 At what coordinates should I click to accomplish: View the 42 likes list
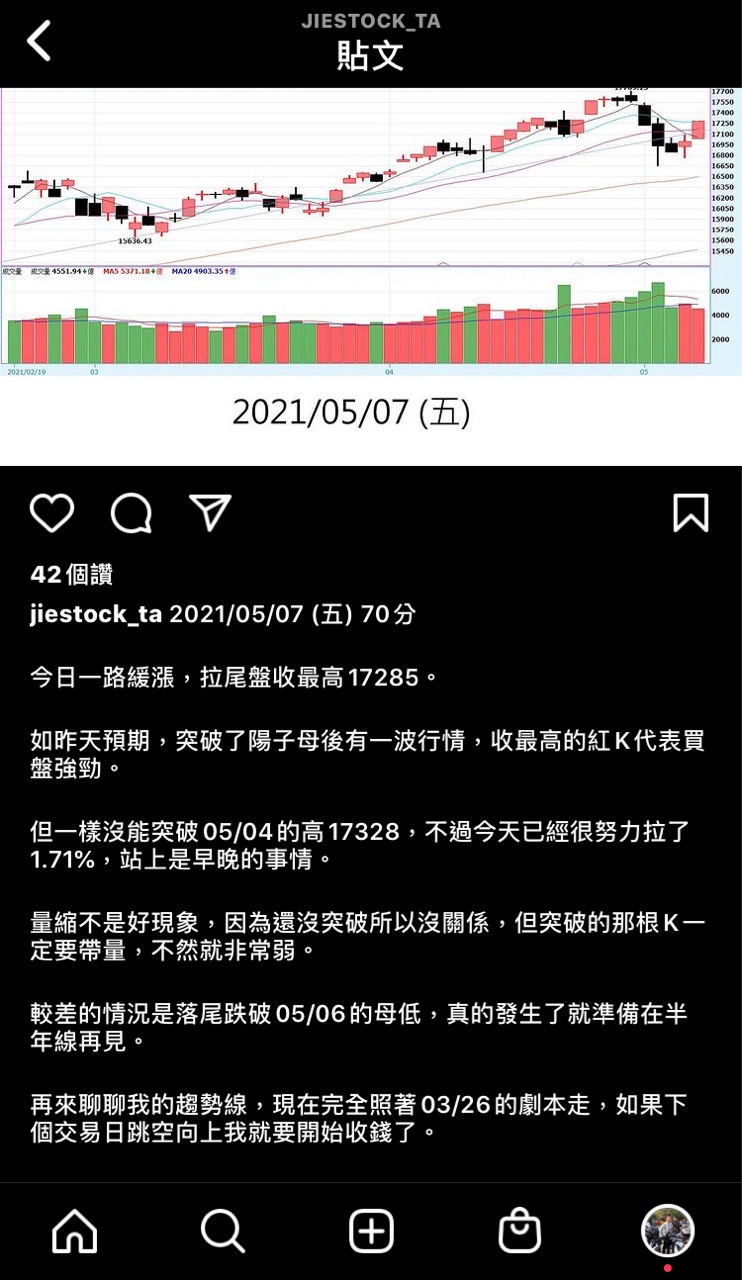pos(72,574)
